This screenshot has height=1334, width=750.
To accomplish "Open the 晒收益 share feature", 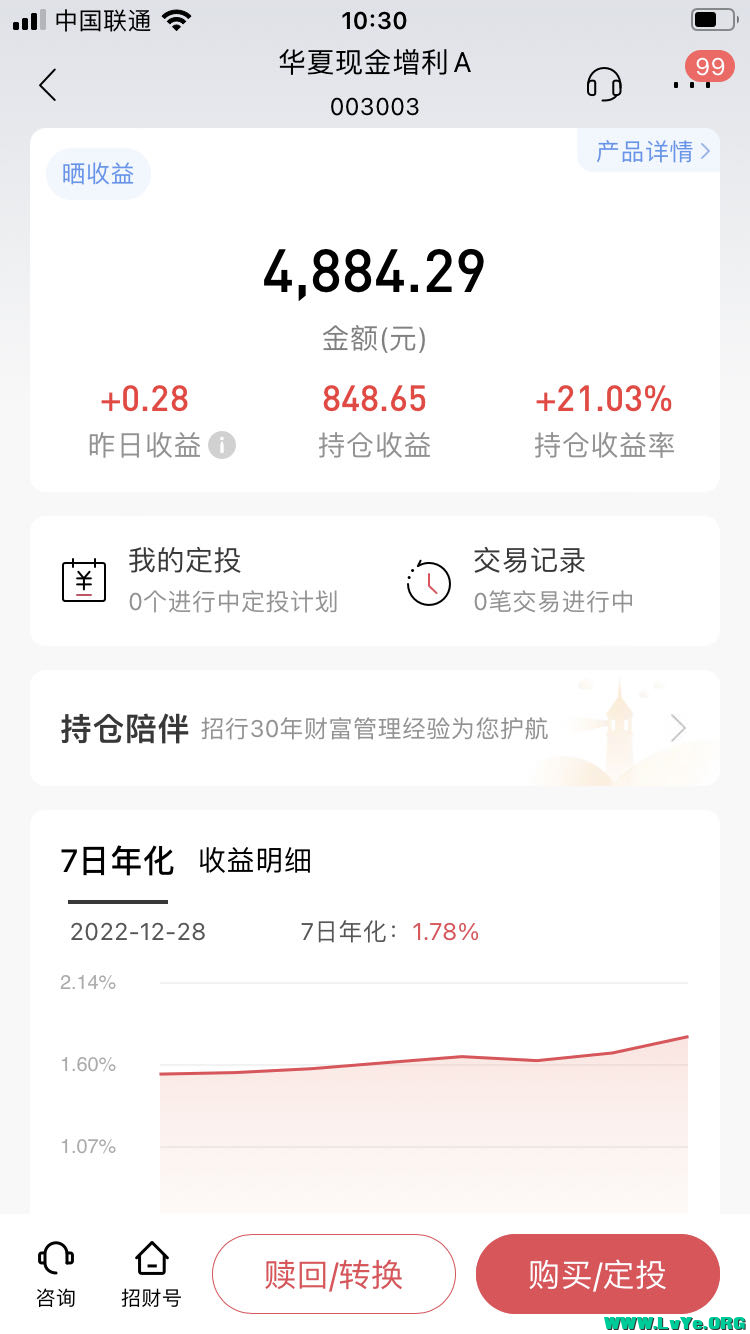I will (x=97, y=174).
